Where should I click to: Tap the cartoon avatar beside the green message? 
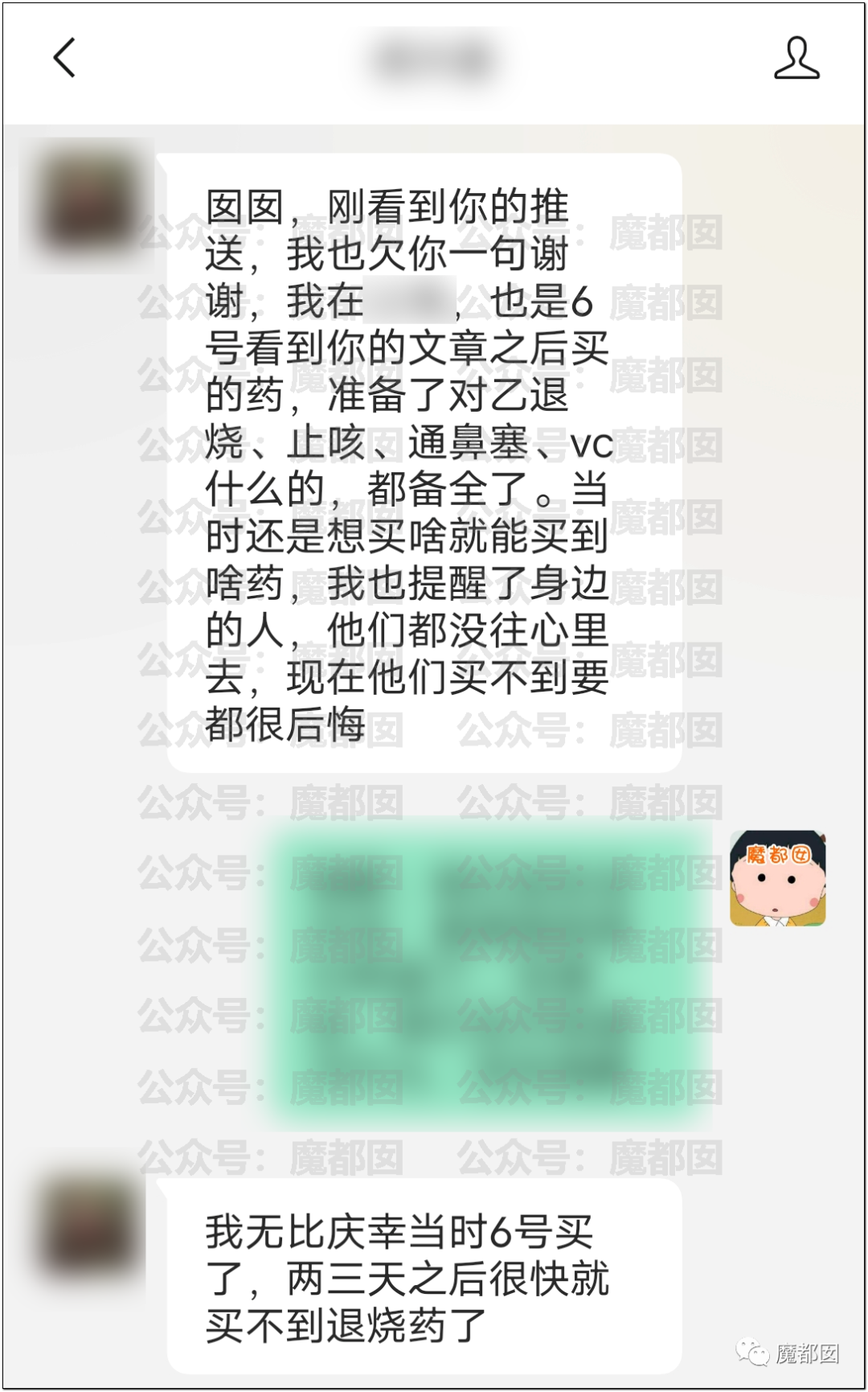(777, 878)
